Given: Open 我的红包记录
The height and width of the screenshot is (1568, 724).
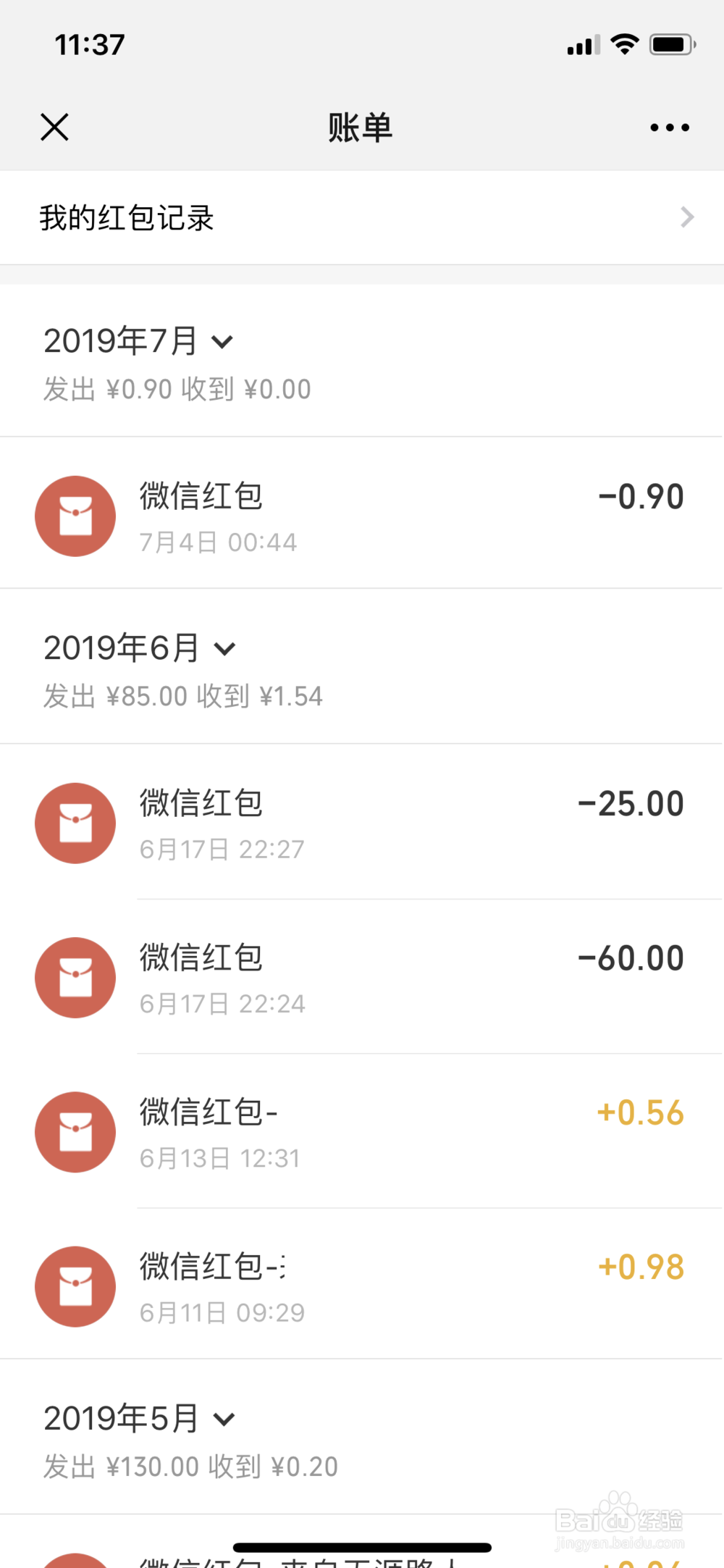Looking at the screenshot, I should pyautogui.click(x=362, y=217).
